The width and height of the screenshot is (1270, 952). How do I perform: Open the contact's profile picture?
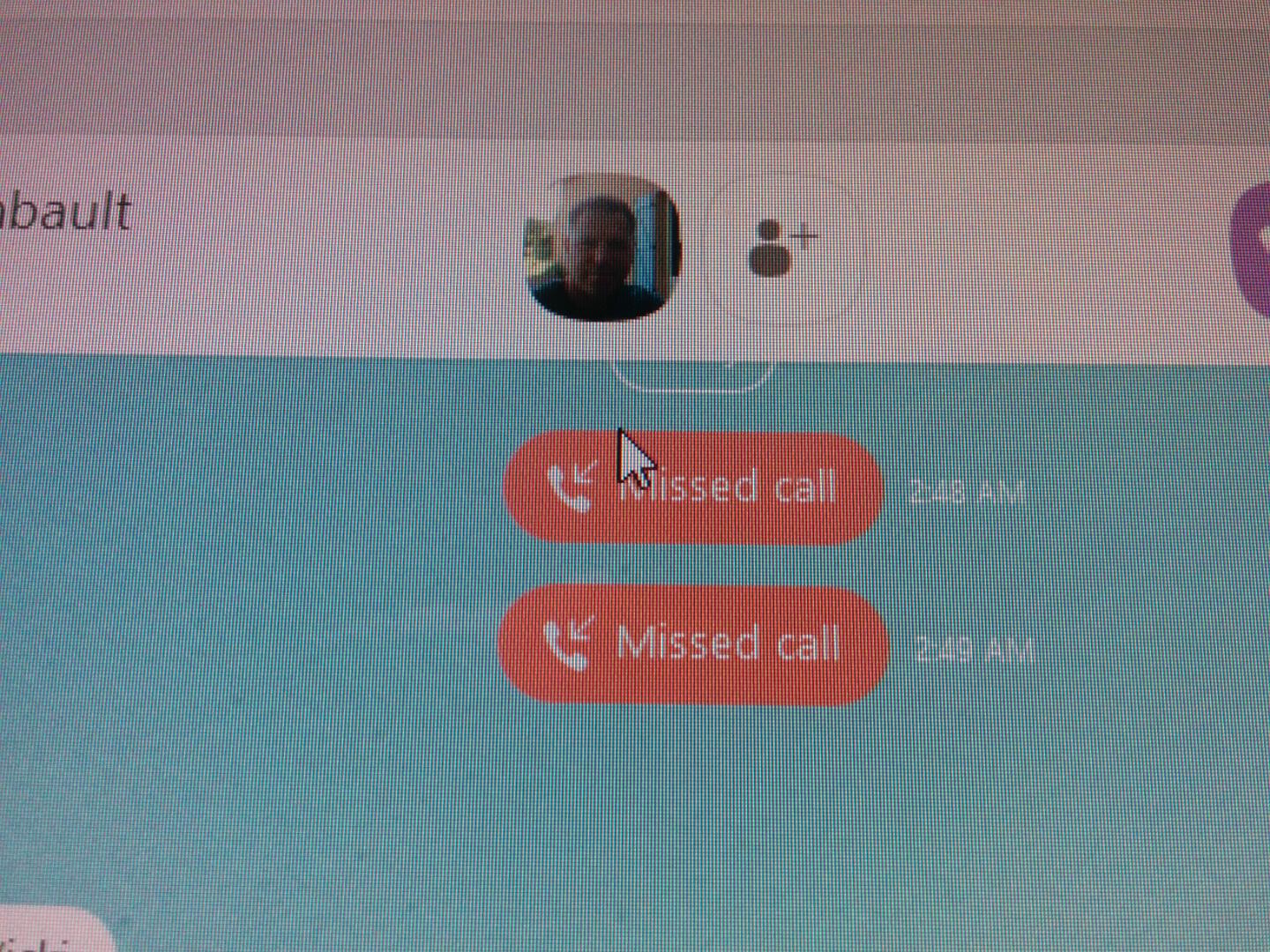point(603,247)
